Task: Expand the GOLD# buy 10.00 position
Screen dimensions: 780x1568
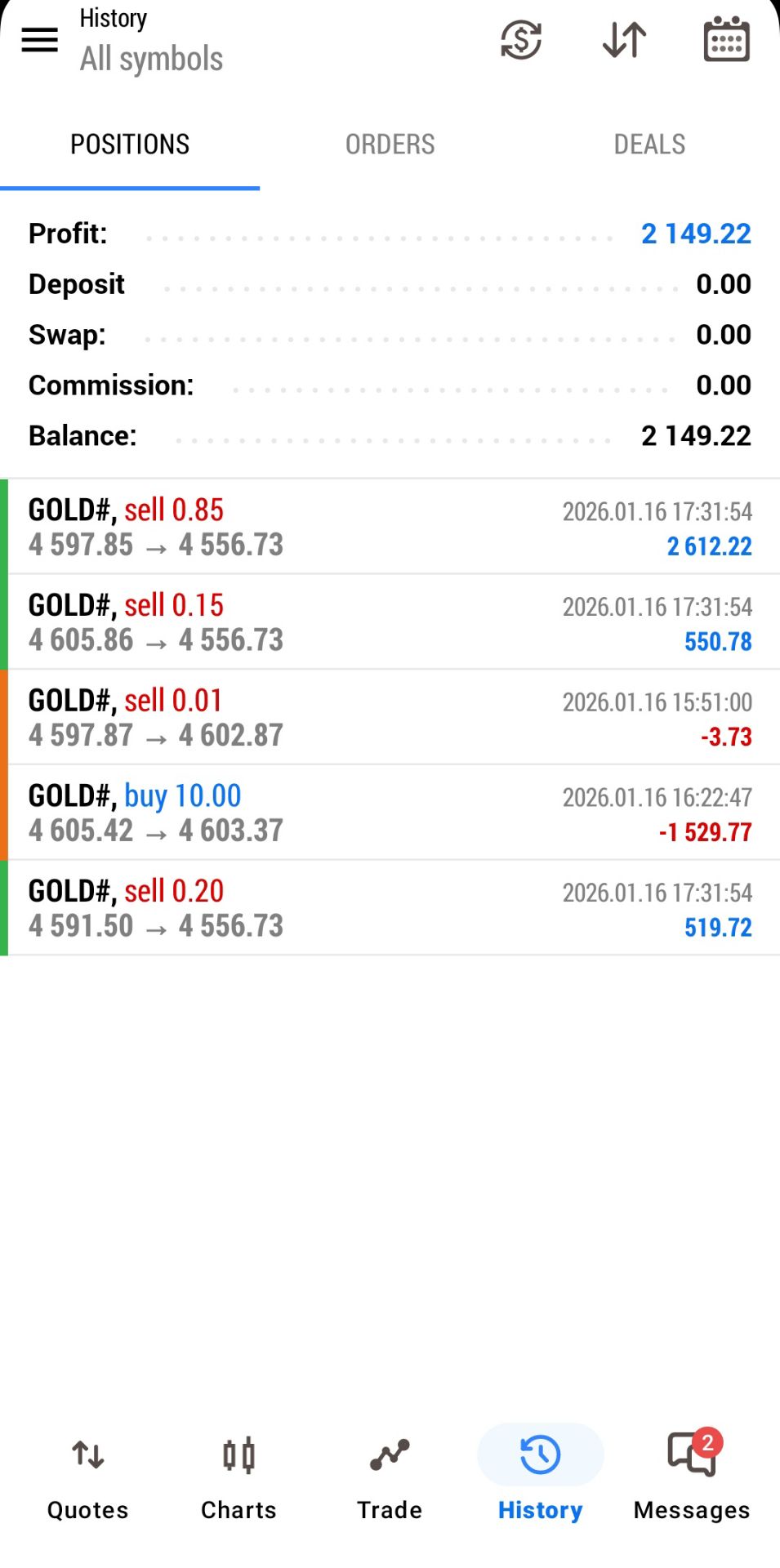Action: coord(390,813)
